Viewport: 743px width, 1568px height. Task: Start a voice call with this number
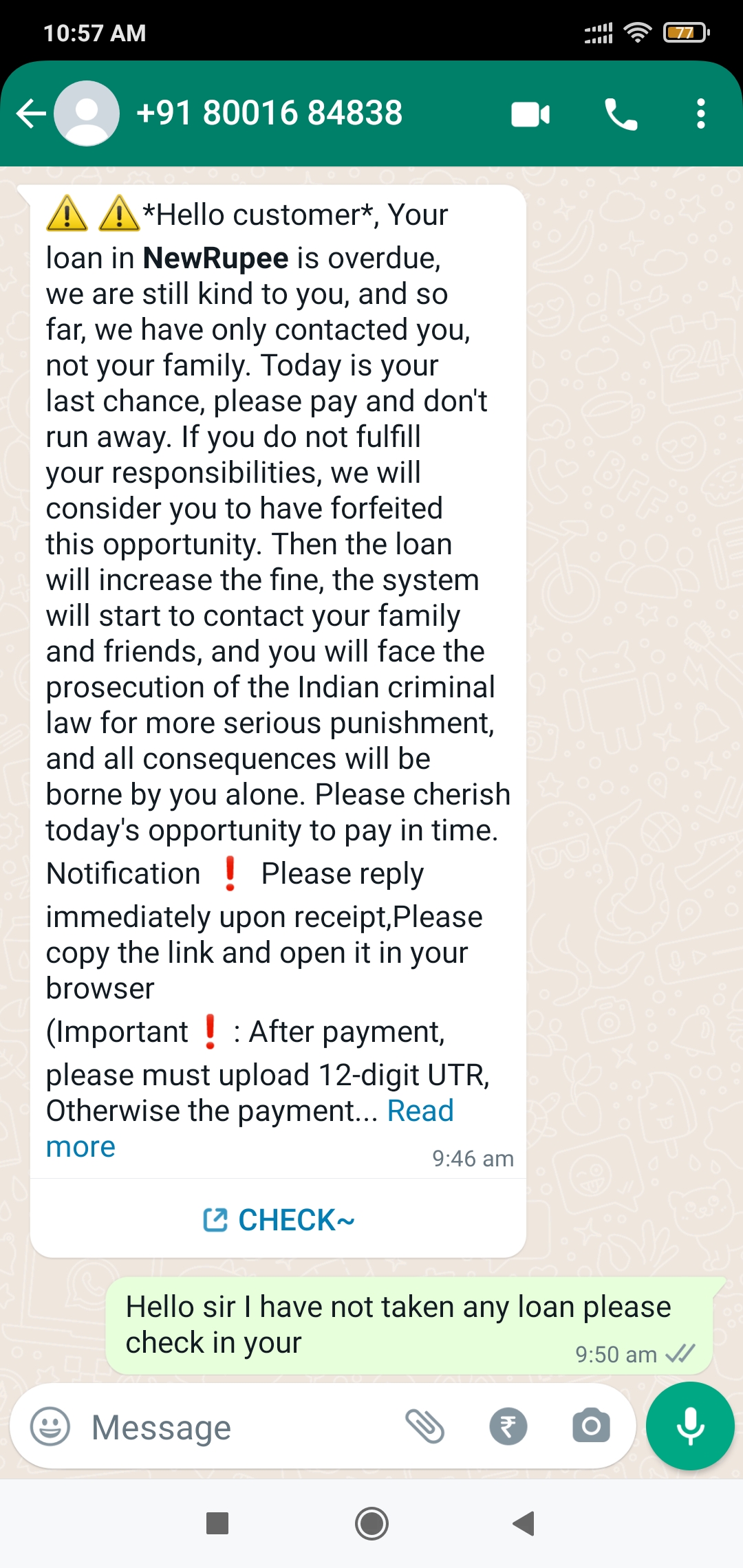coord(621,114)
